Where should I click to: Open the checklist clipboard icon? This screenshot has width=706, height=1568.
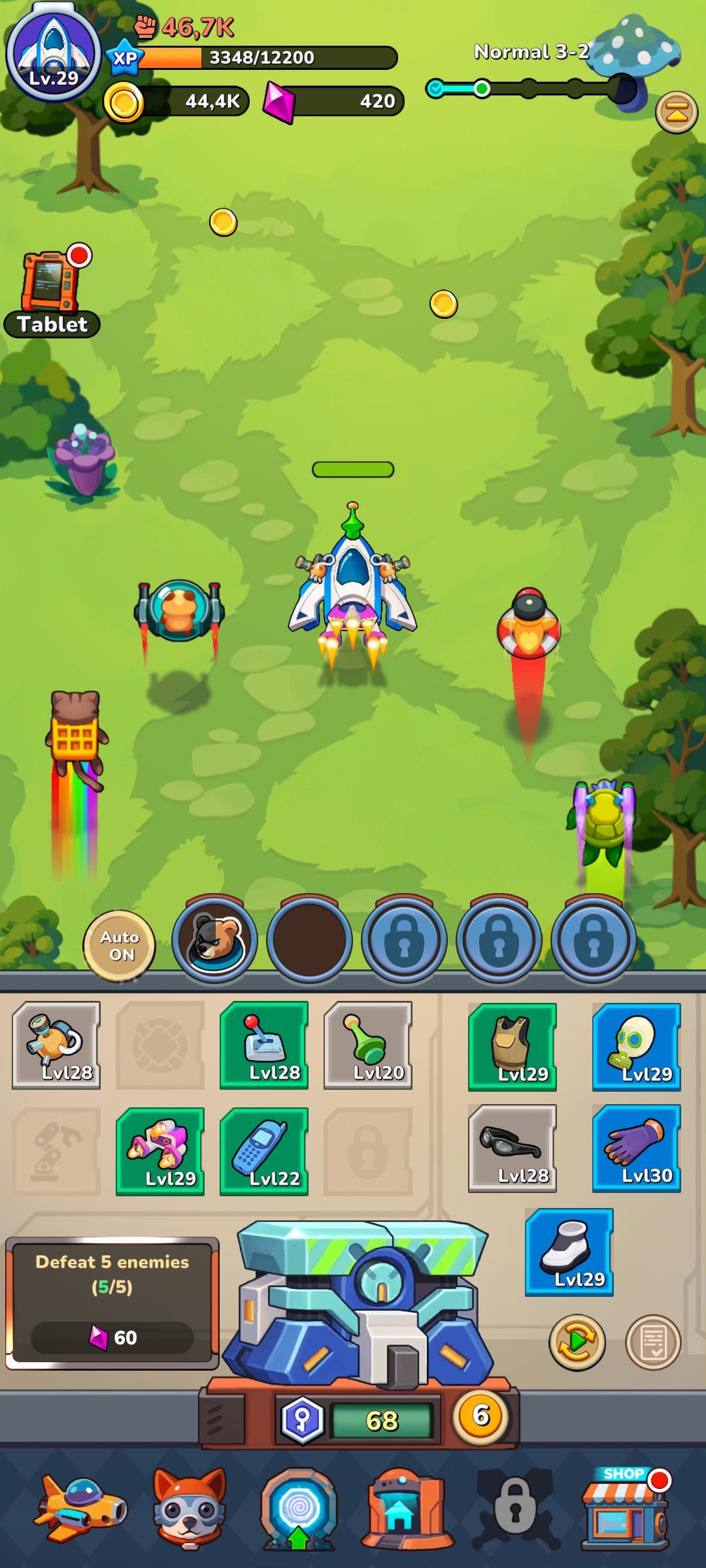pyautogui.click(x=654, y=1342)
